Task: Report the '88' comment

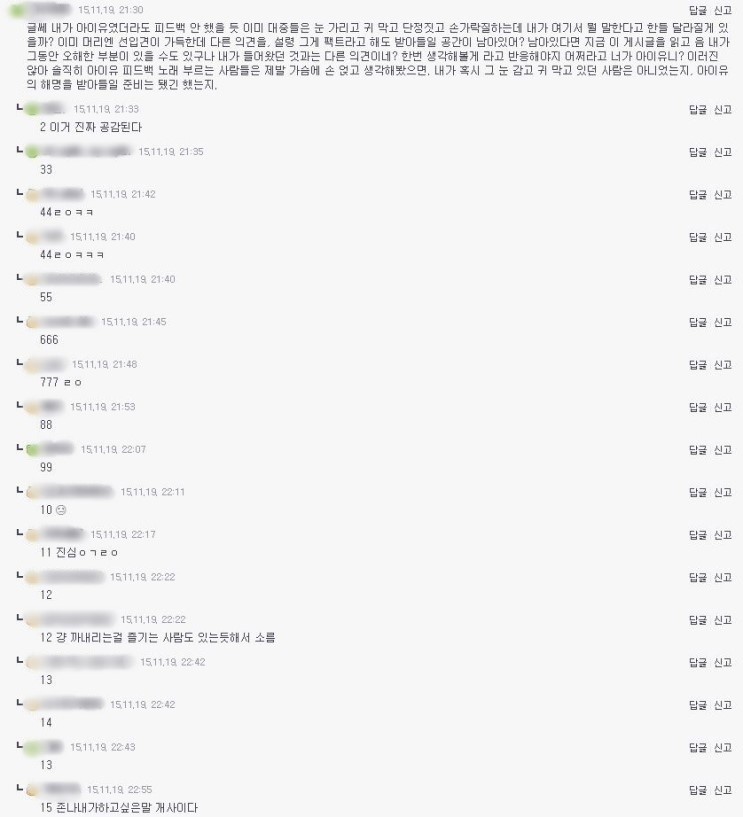Action: coord(722,407)
